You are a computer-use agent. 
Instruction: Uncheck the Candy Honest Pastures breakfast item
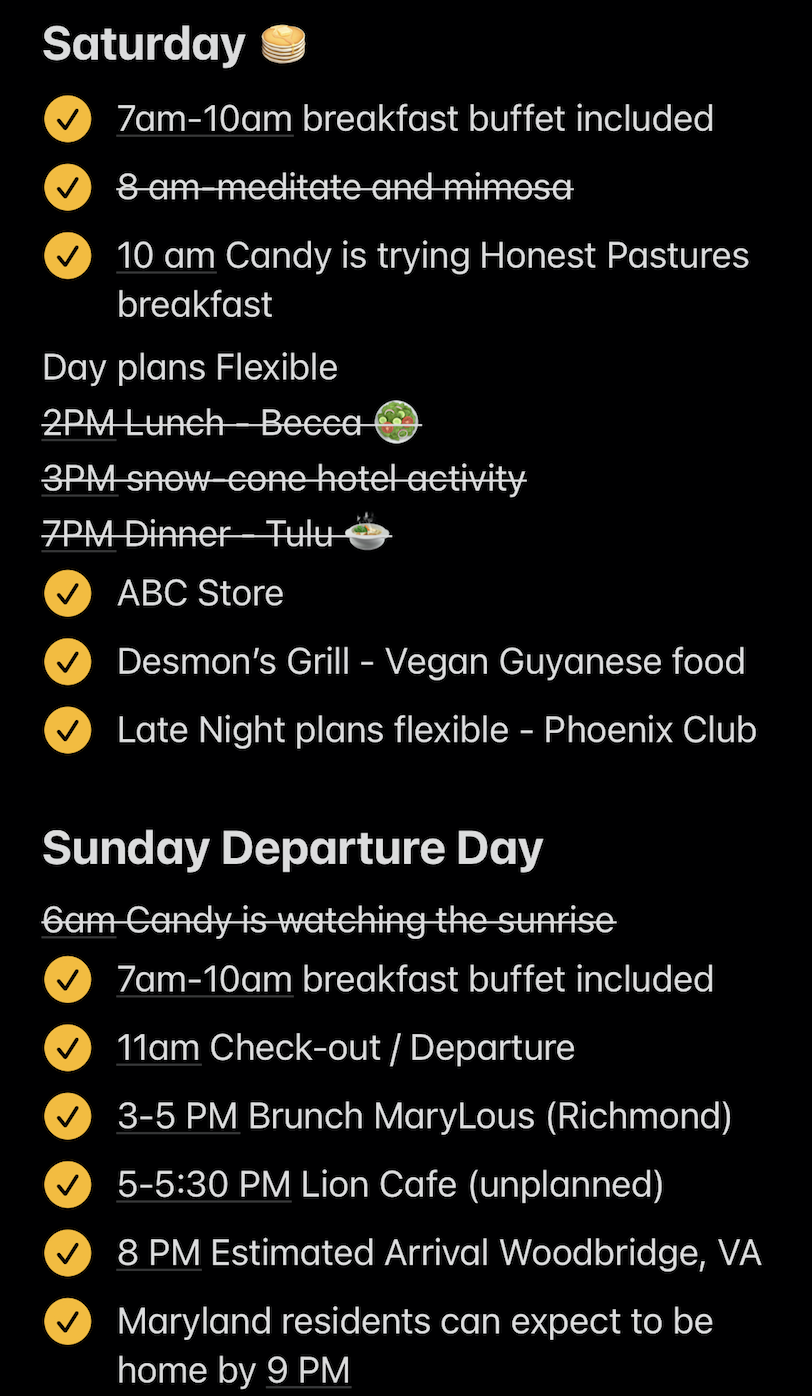point(68,257)
